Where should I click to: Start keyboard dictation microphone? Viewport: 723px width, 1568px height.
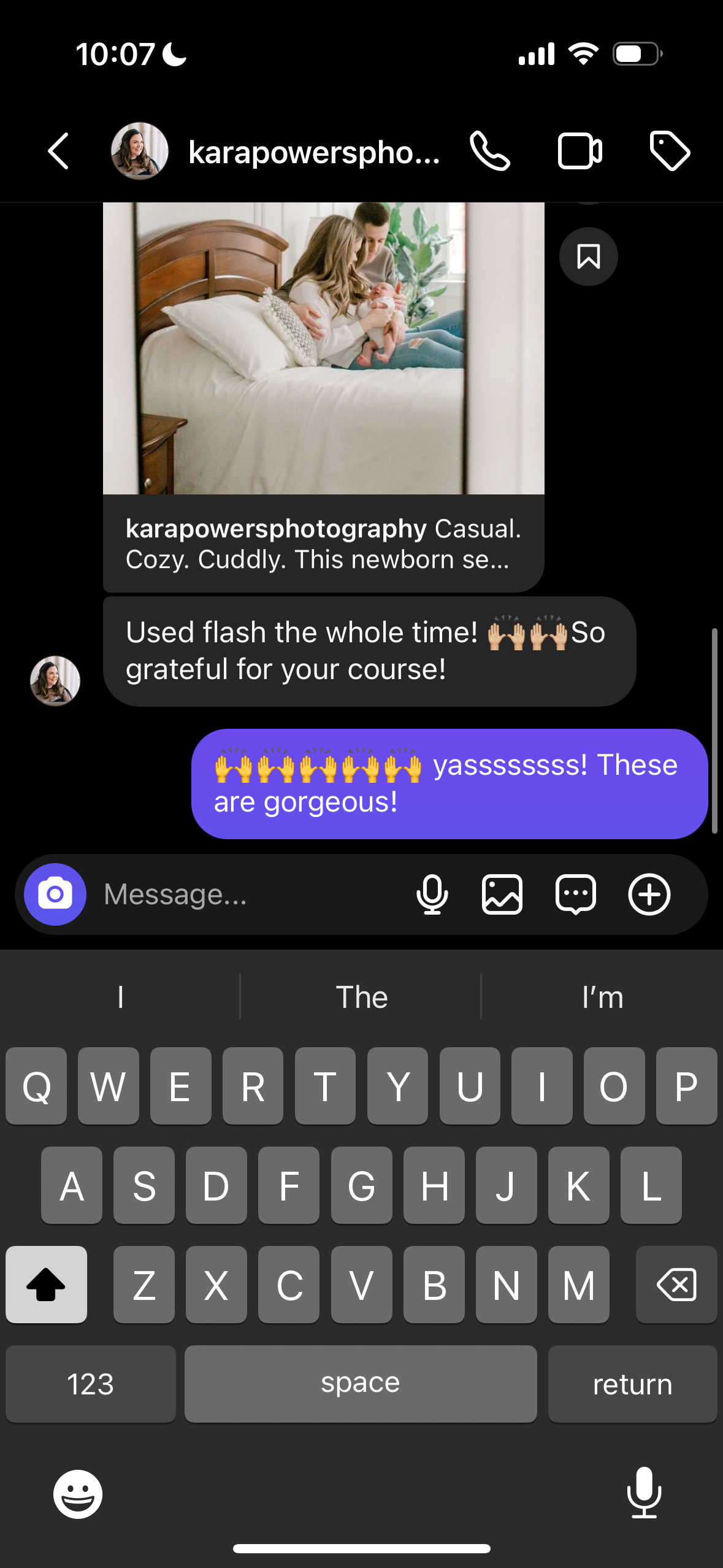[644, 1493]
